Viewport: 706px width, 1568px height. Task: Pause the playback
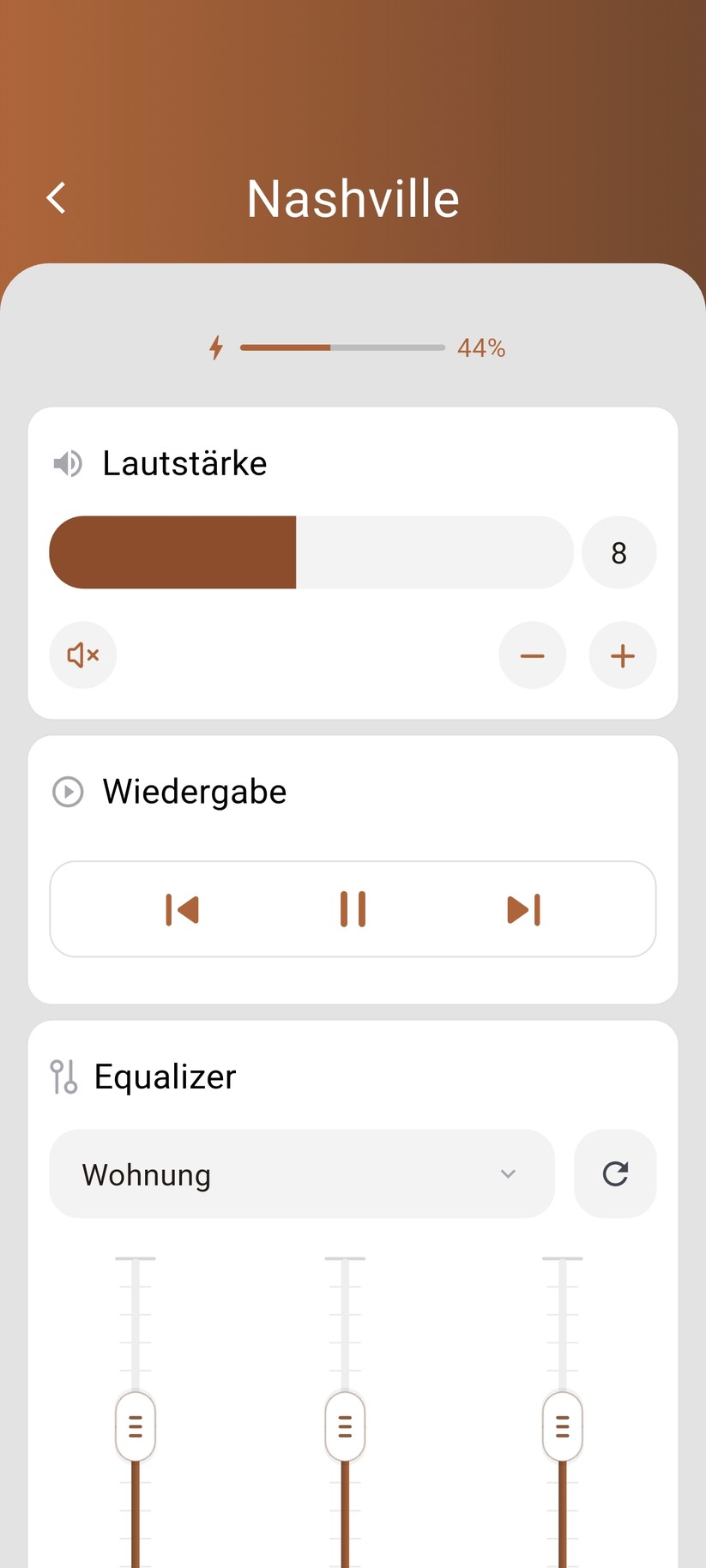point(353,909)
